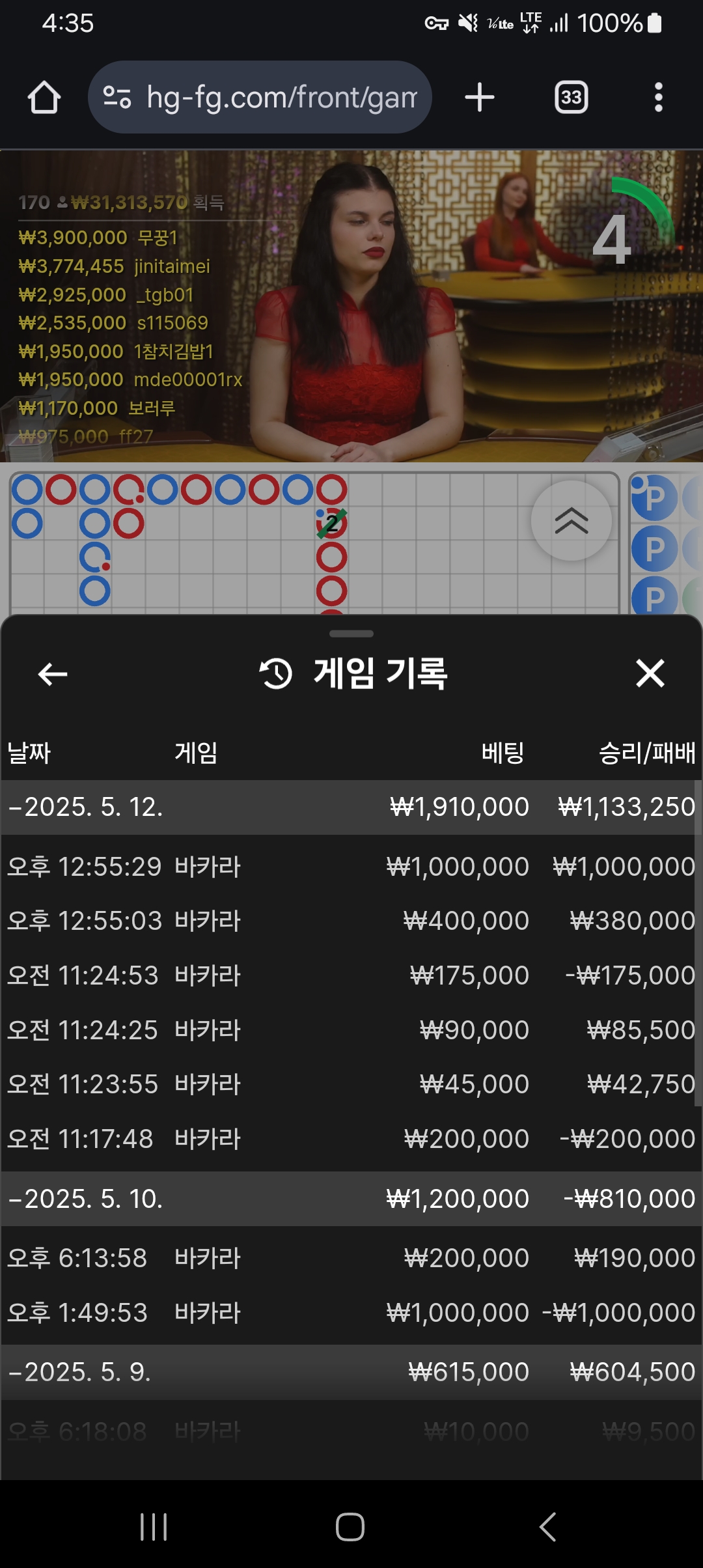Collapse the 2025. 5. 9. date group

click(x=79, y=1372)
